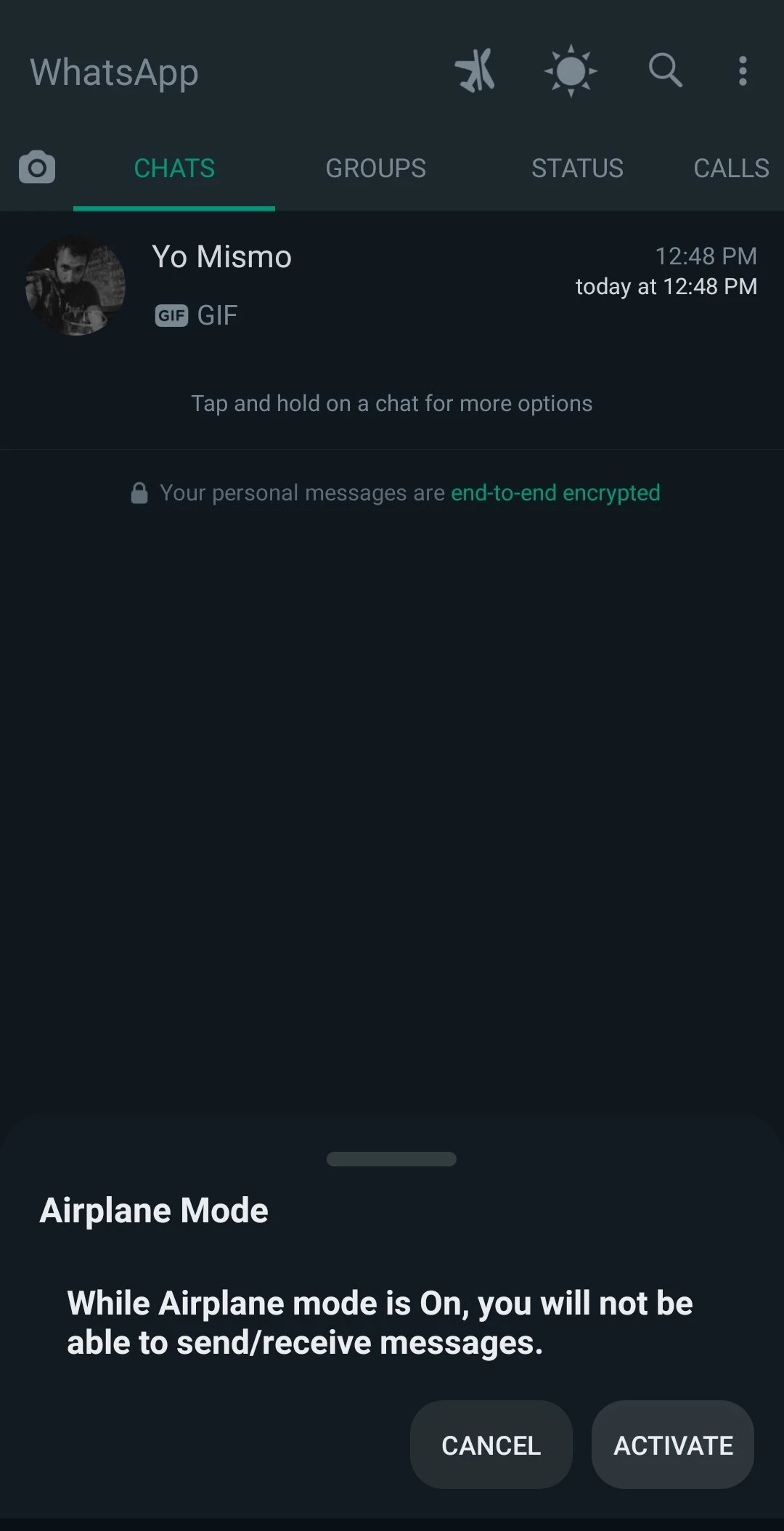
Task: Switch to the Groups tab
Action: click(375, 168)
